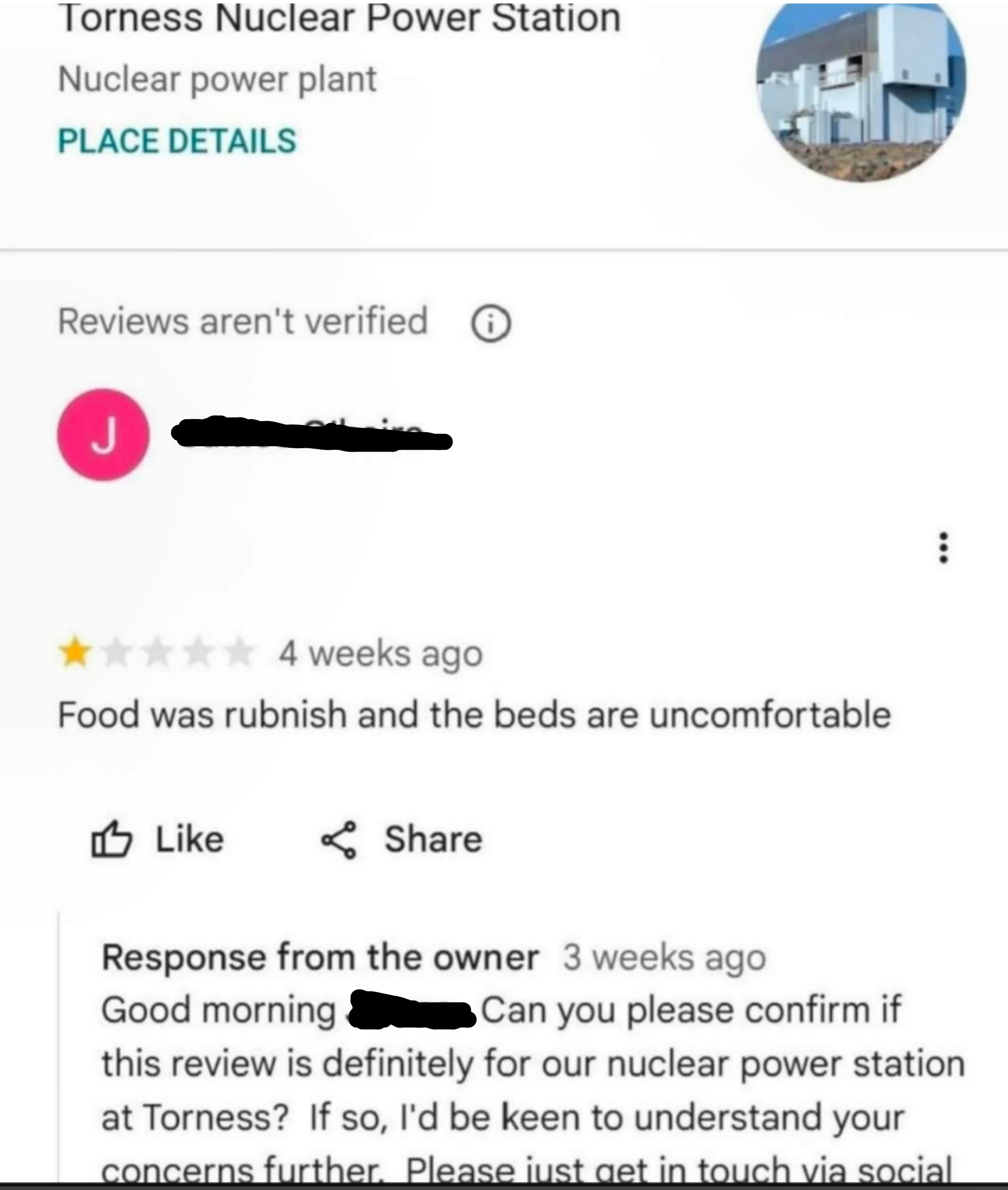Like the one-star review
1008x1190 pixels.
[158, 839]
